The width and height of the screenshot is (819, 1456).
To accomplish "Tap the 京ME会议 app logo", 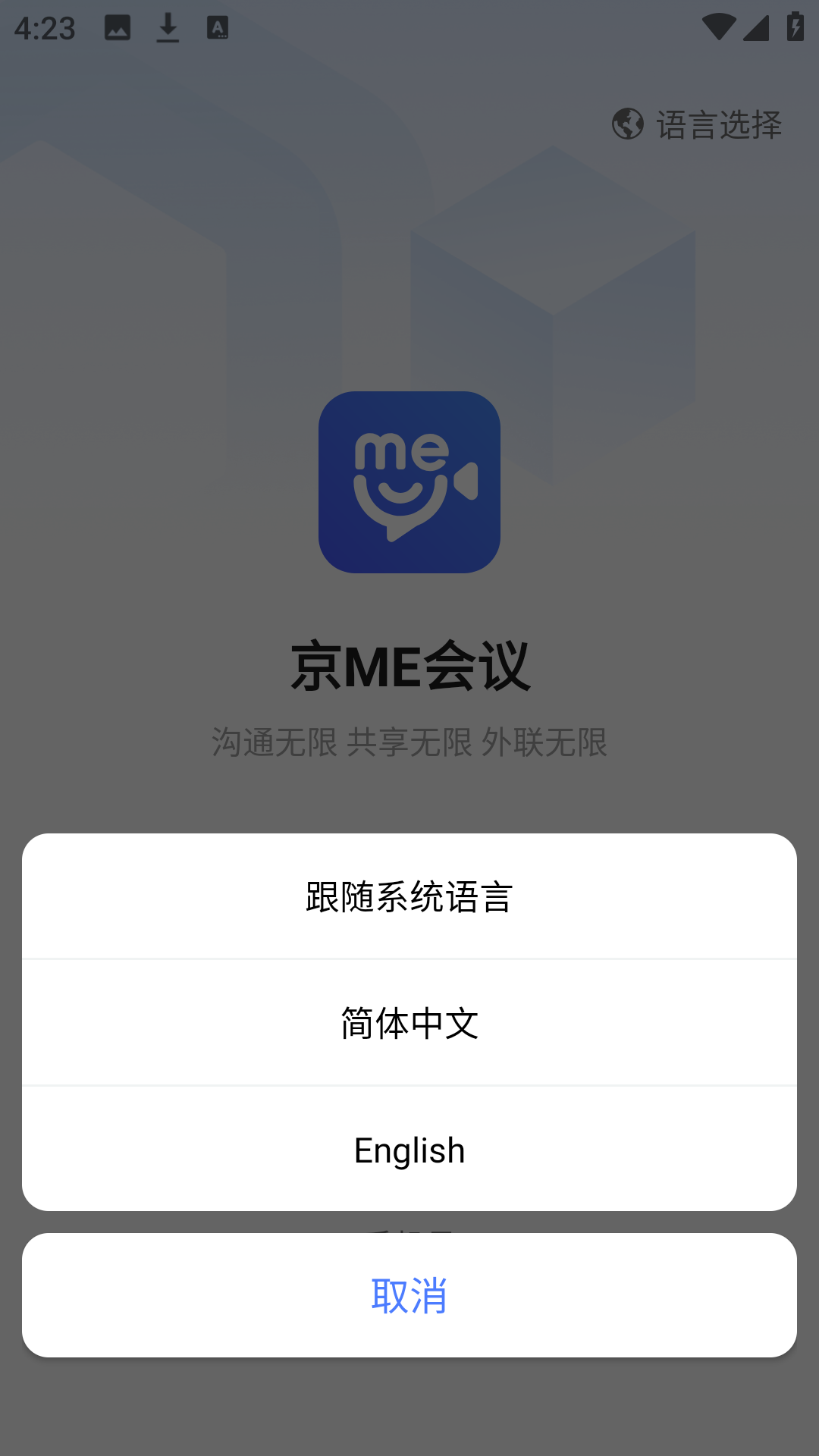I will click(x=409, y=482).
